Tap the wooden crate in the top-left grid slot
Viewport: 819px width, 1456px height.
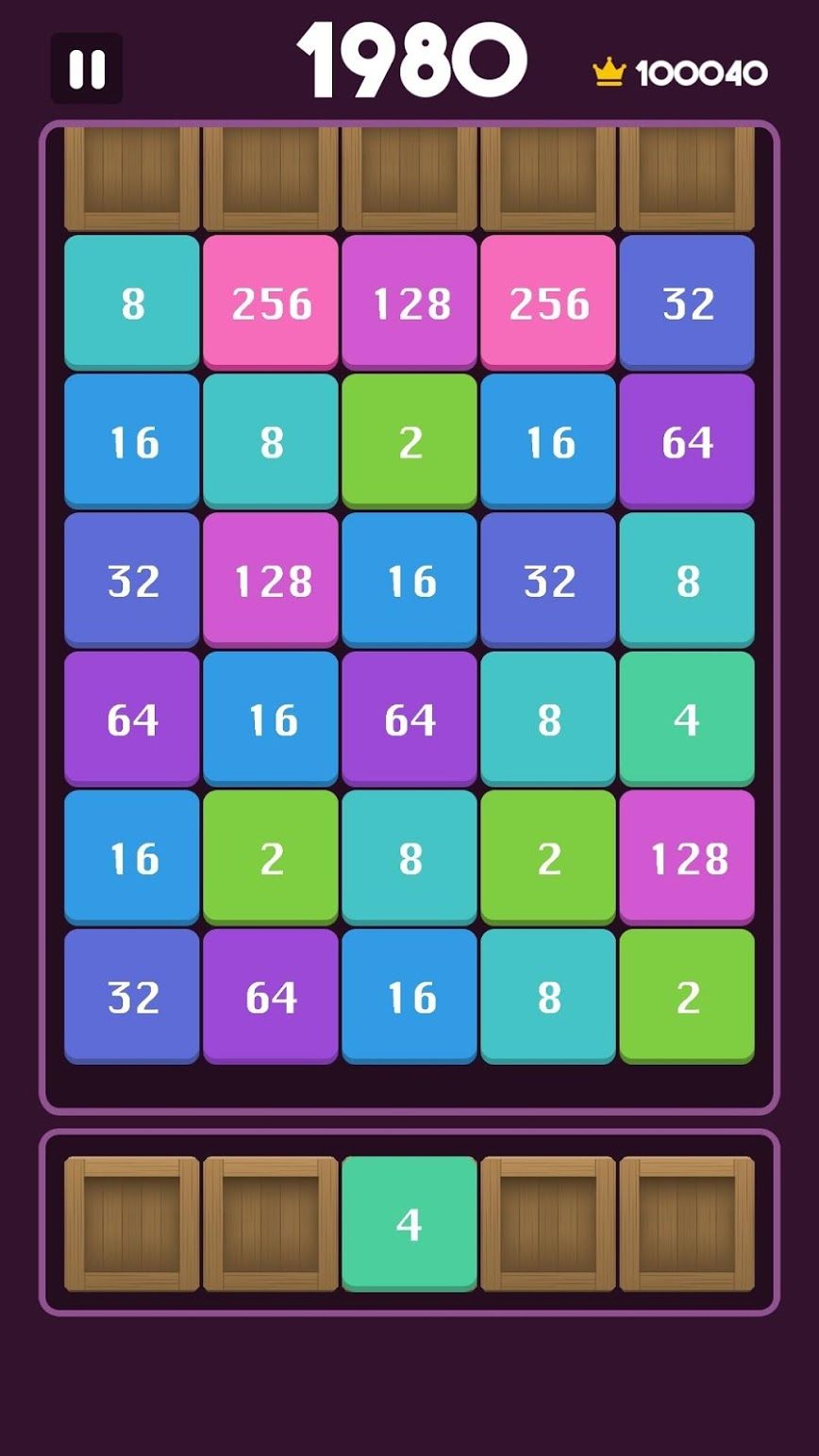[x=132, y=179]
